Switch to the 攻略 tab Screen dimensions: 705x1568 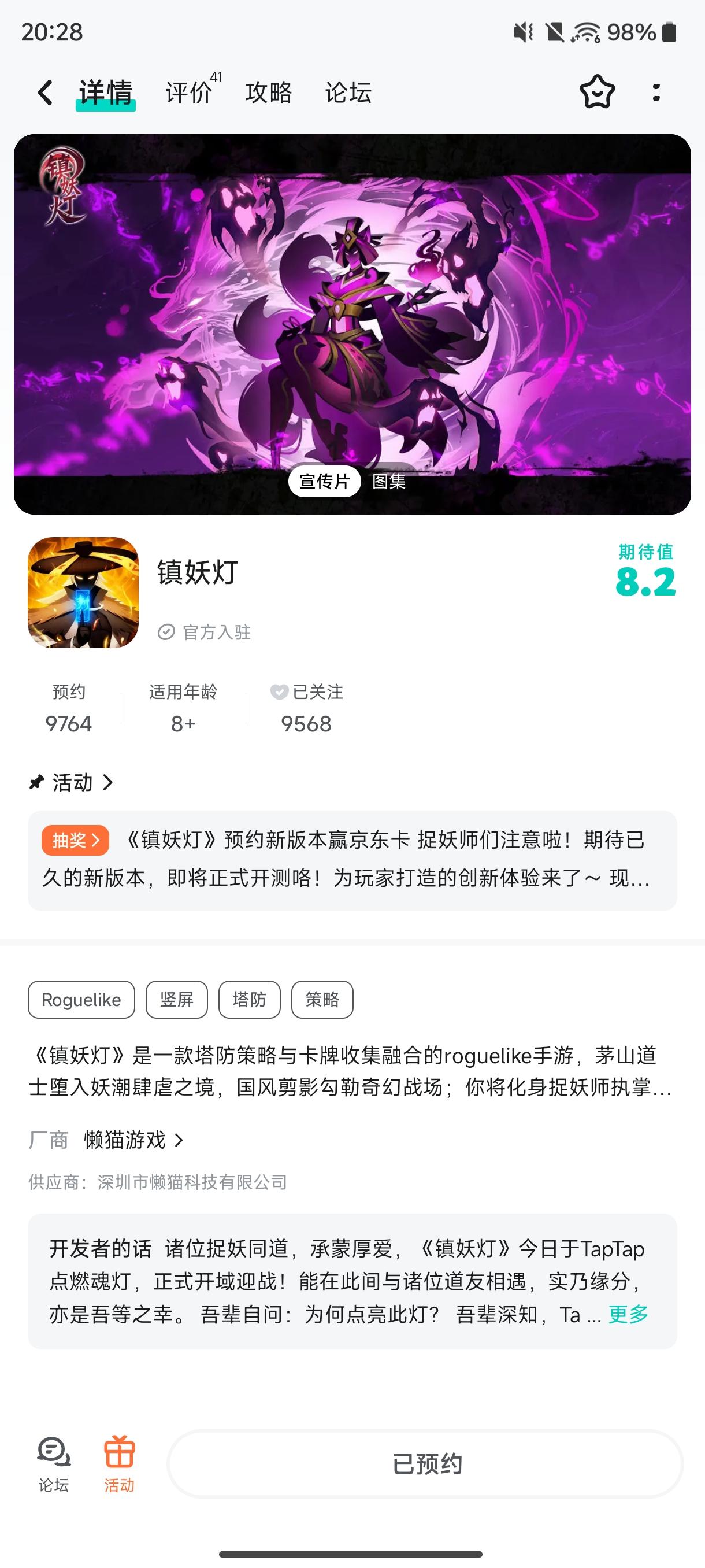tap(268, 92)
